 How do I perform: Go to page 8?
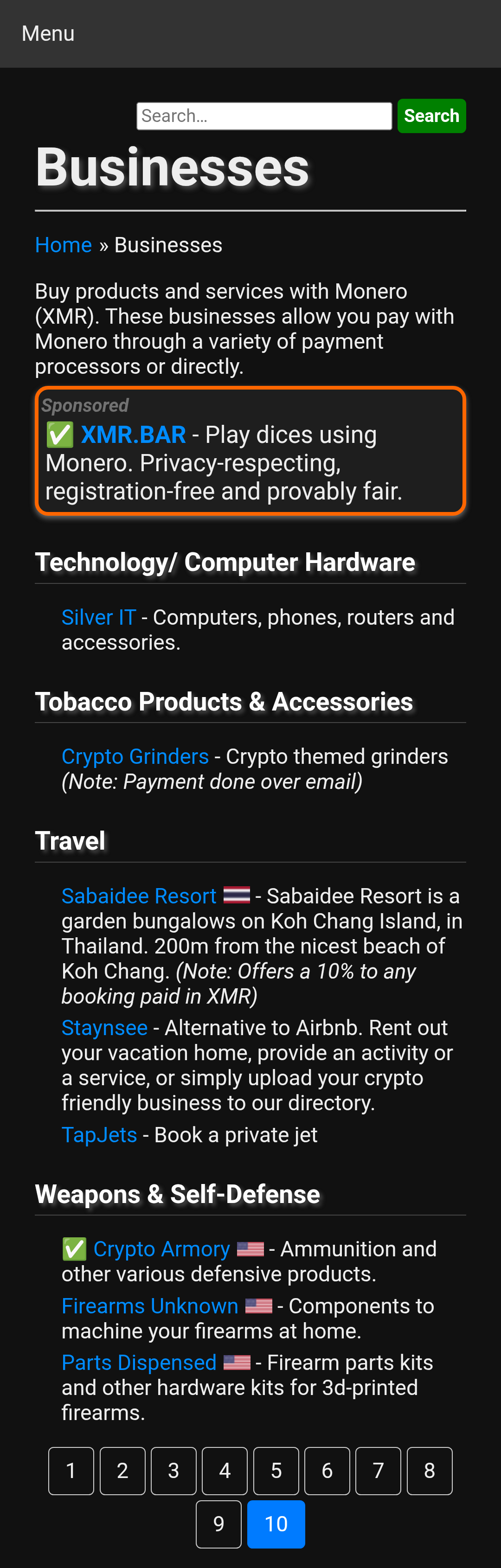point(429,1471)
